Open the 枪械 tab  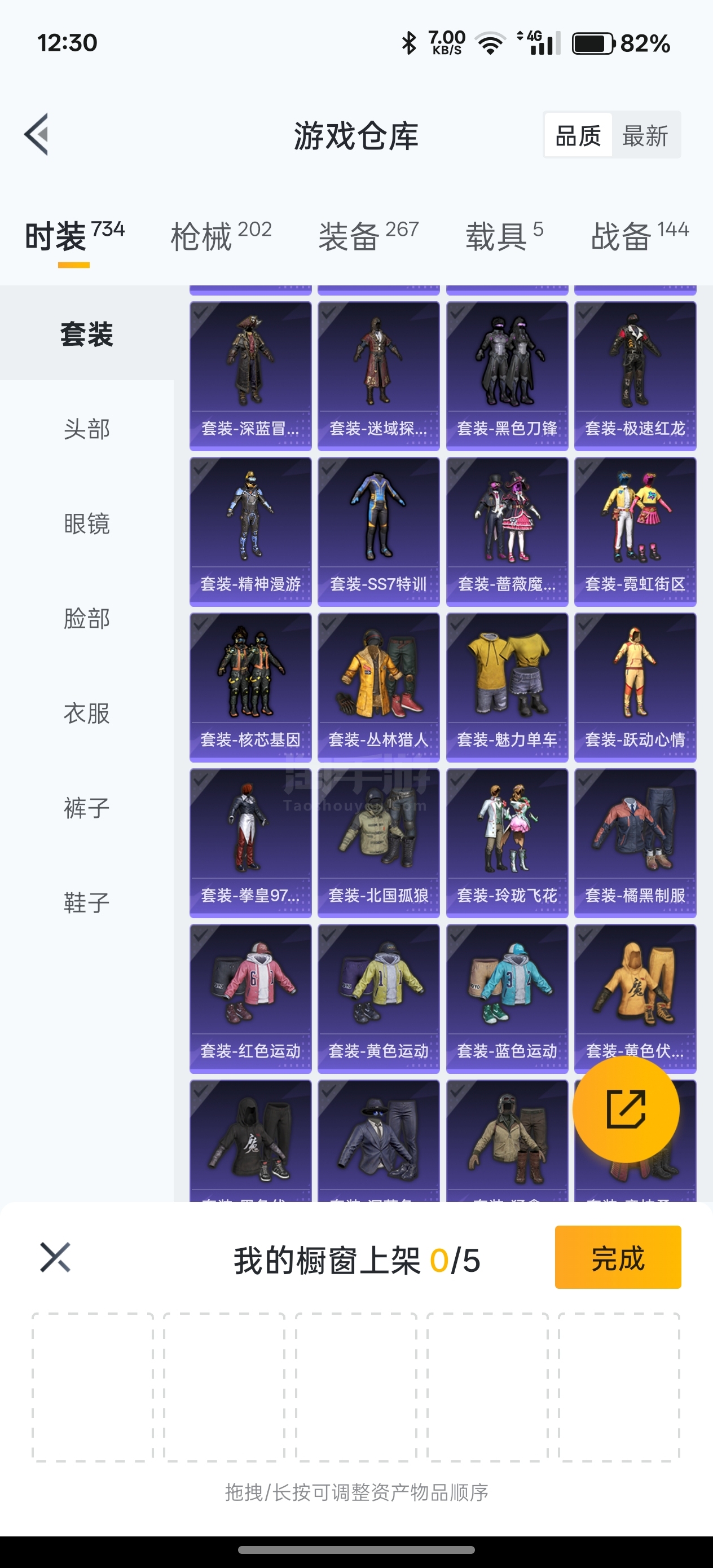(221, 236)
